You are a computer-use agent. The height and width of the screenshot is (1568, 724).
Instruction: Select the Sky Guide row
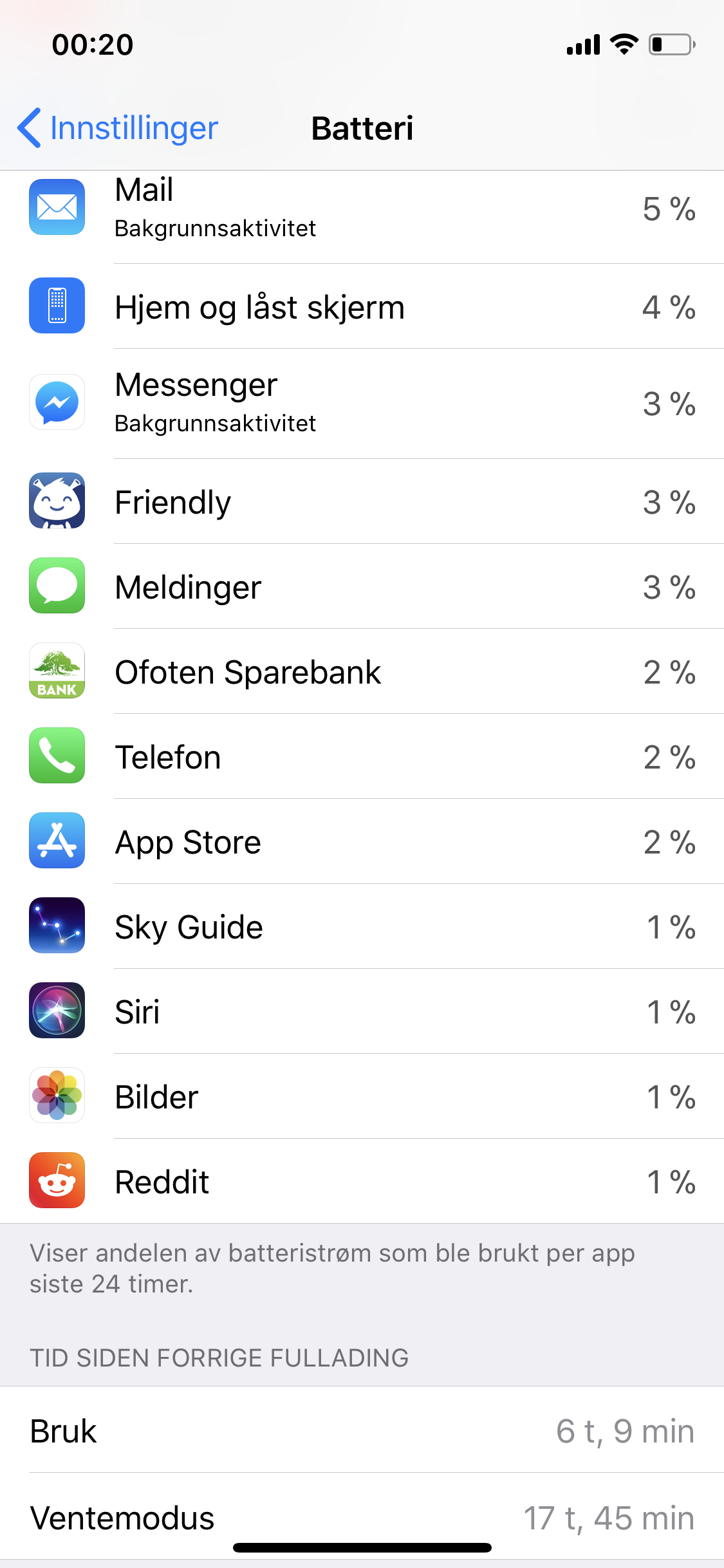coord(362,926)
